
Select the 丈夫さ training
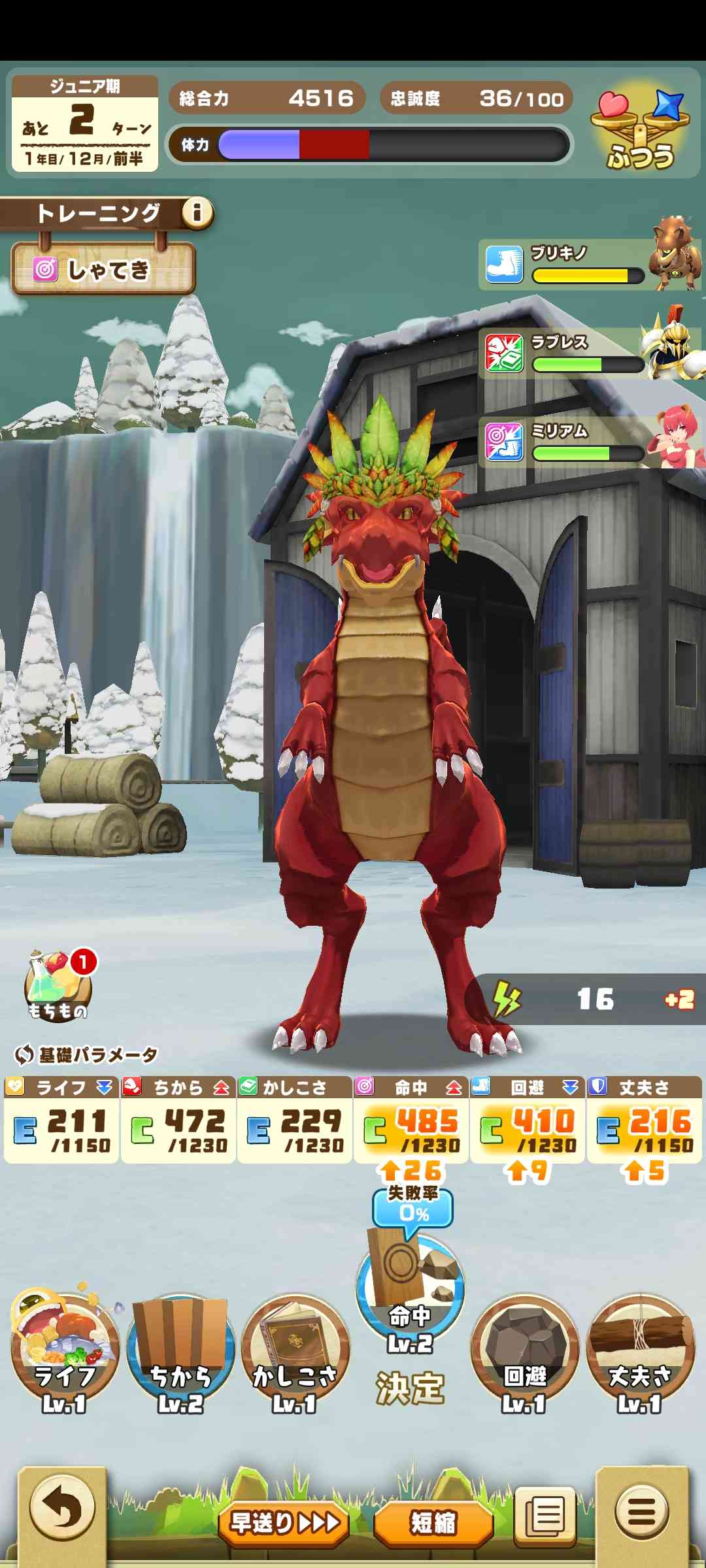640,1352
